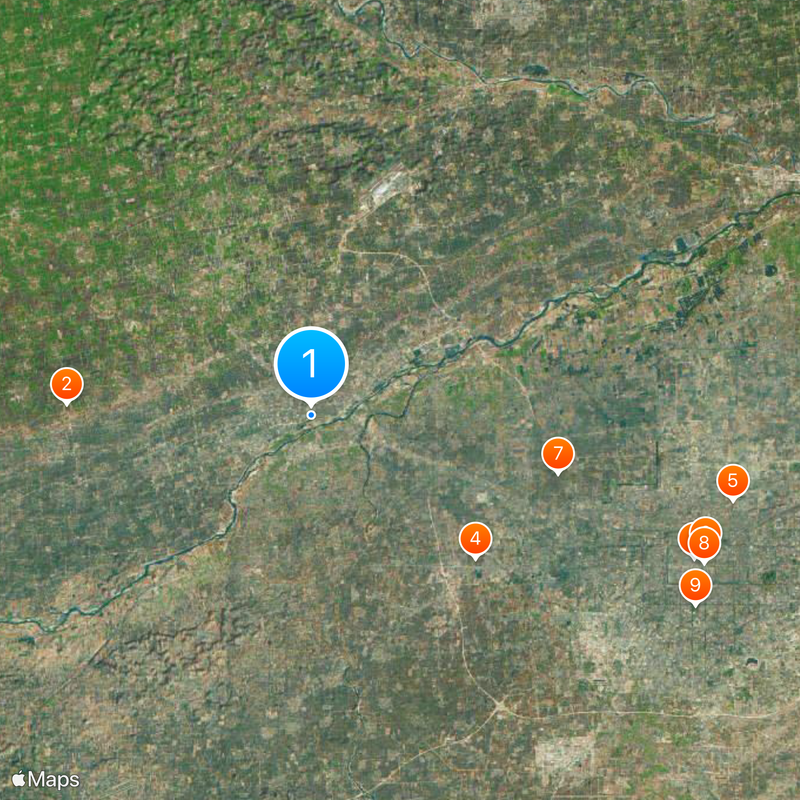Open map pin number 8
Screen dimensions: 800x800
coord(705,545)
